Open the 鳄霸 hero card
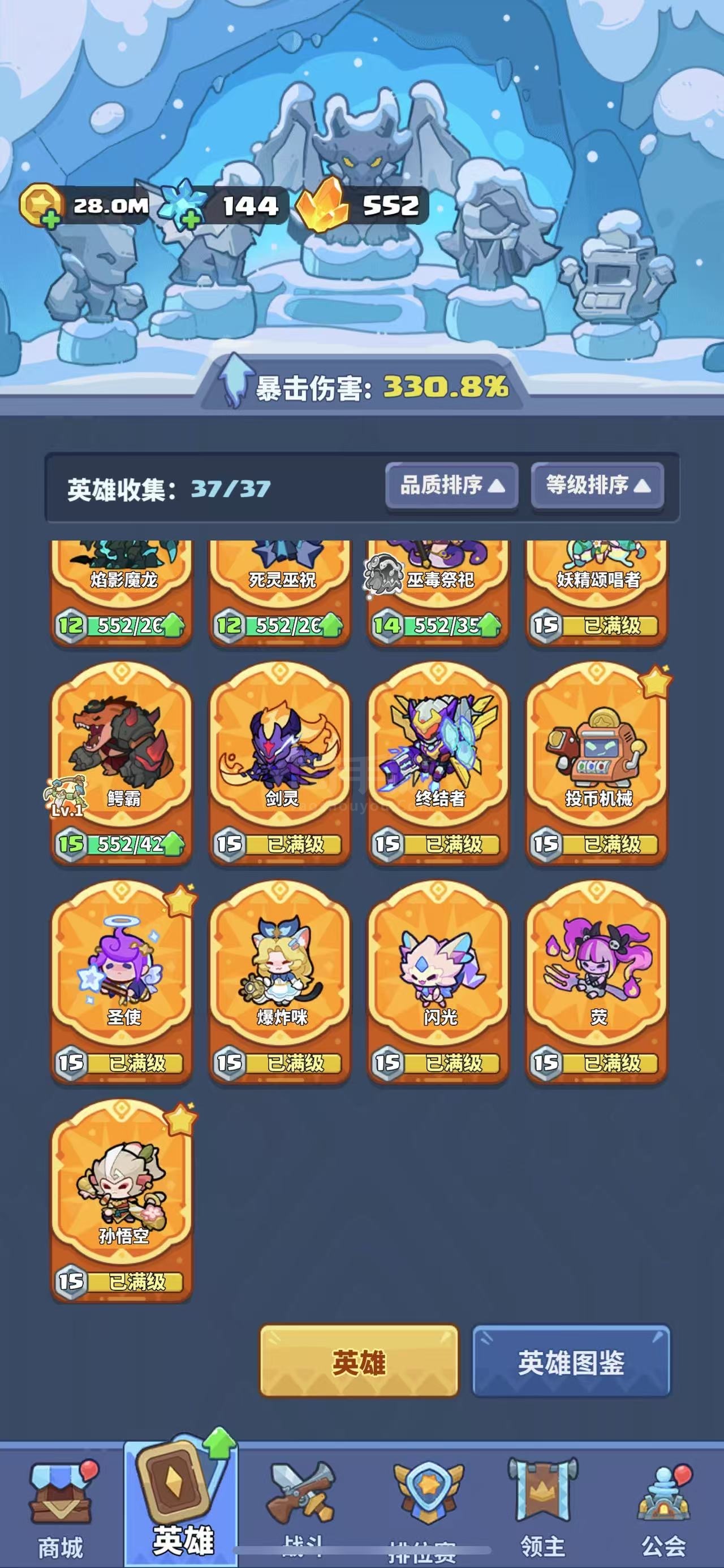Image resolution: width=724 pixels, height=1568 pixels. (122, 761)
